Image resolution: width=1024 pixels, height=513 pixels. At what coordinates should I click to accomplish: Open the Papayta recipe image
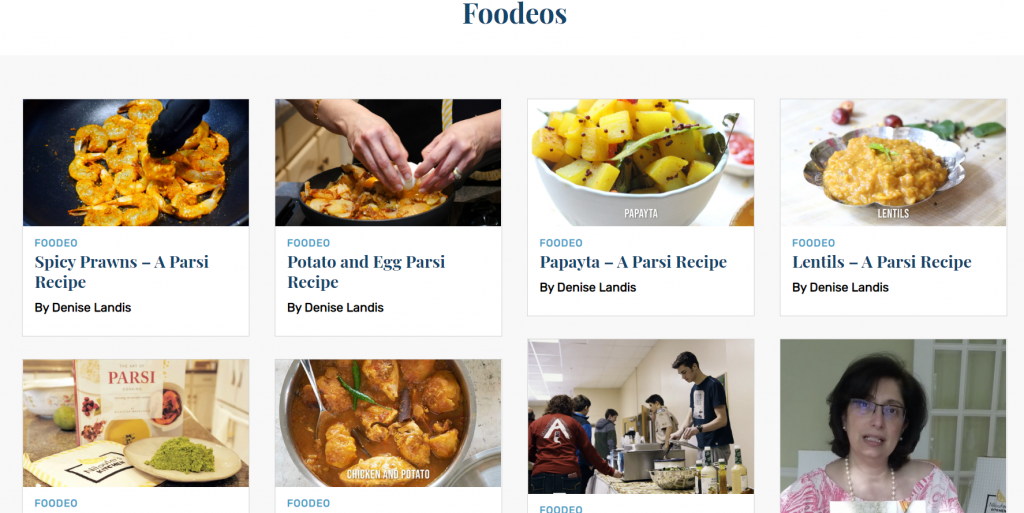[x=640, y=162]
